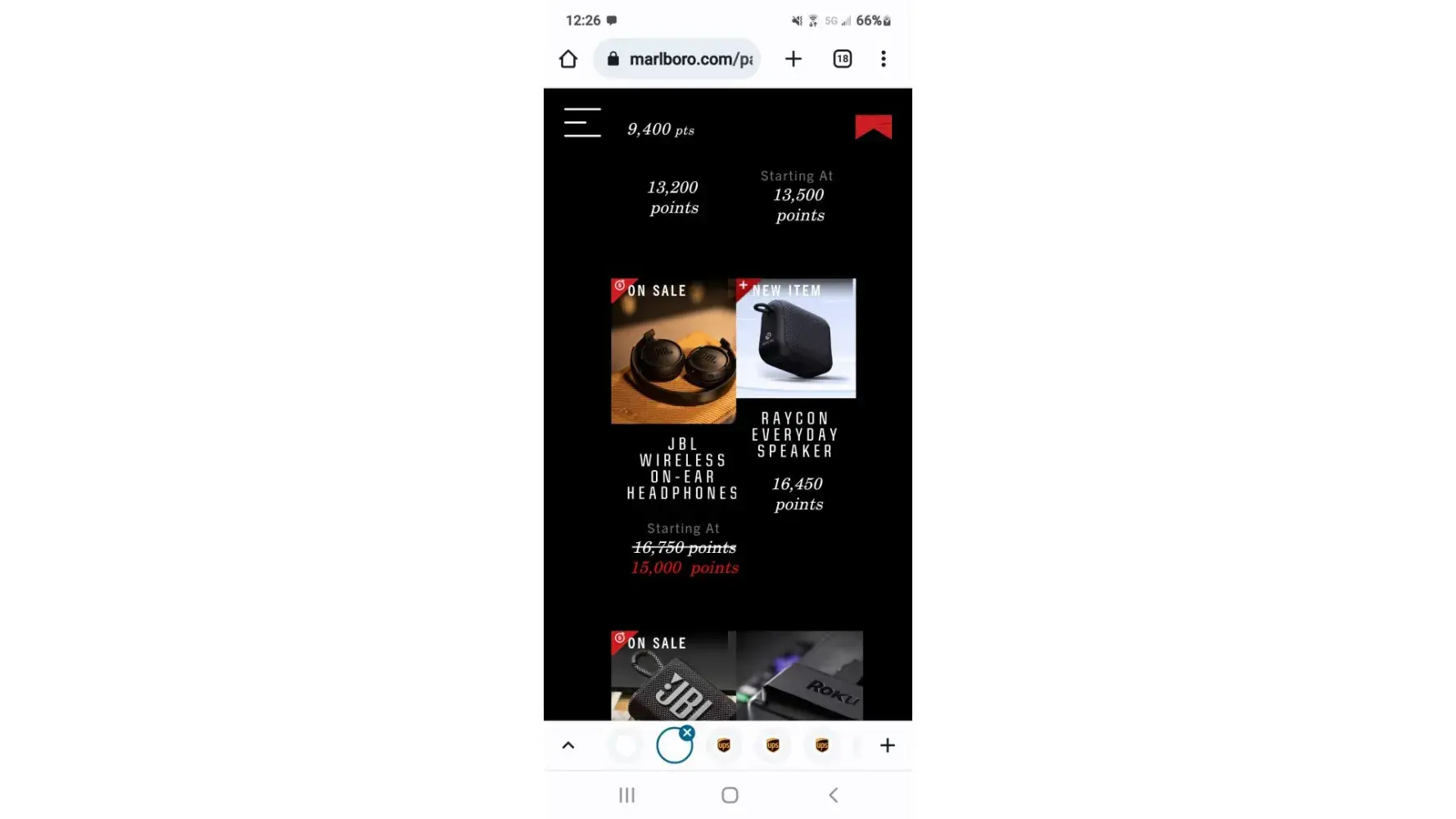Tap the marlboro.com address bar
1456x819 pixels.
[678, 59]
